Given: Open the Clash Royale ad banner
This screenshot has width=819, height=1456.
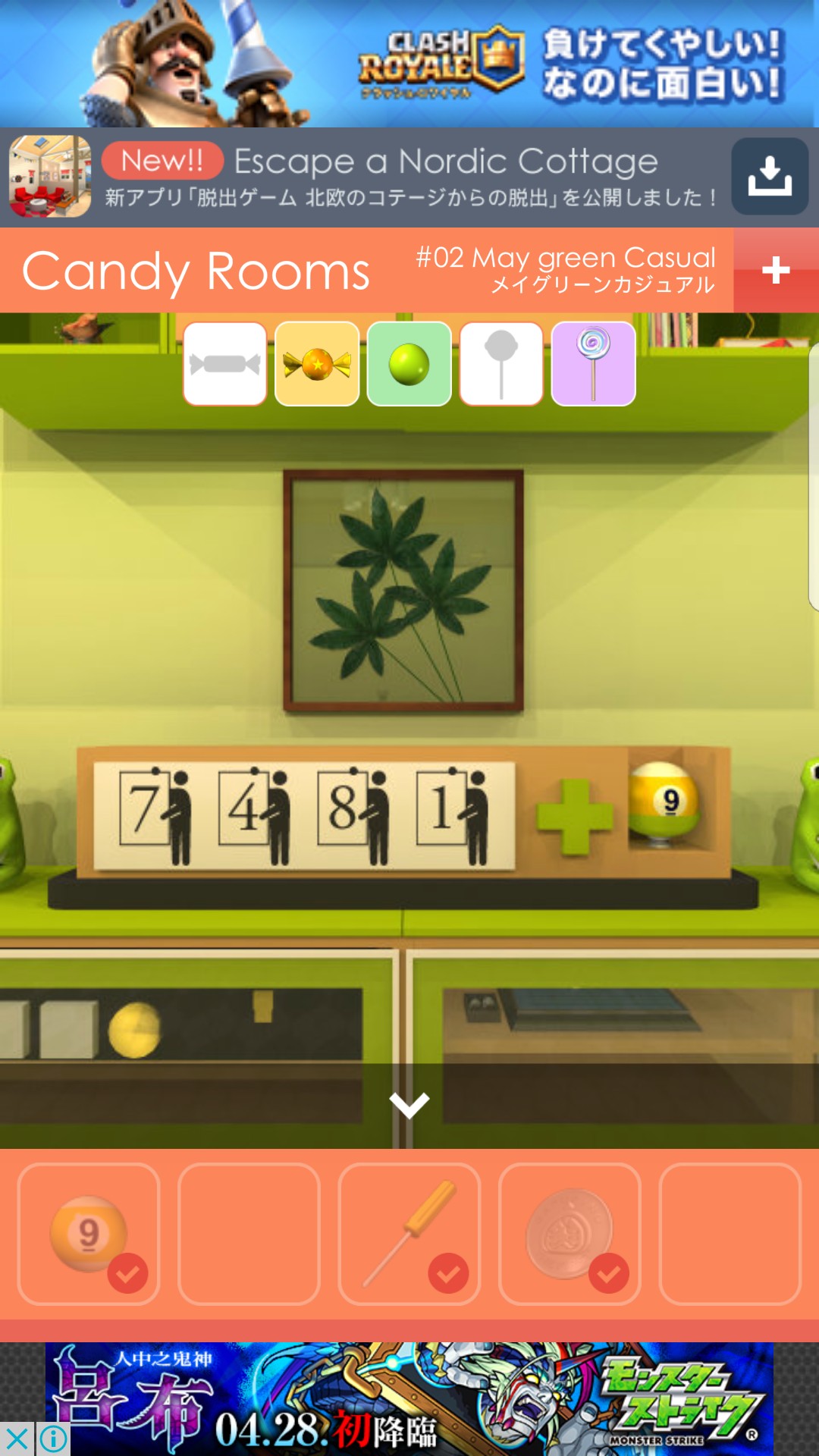Looking at the screenshot, I should click(409, 64).
